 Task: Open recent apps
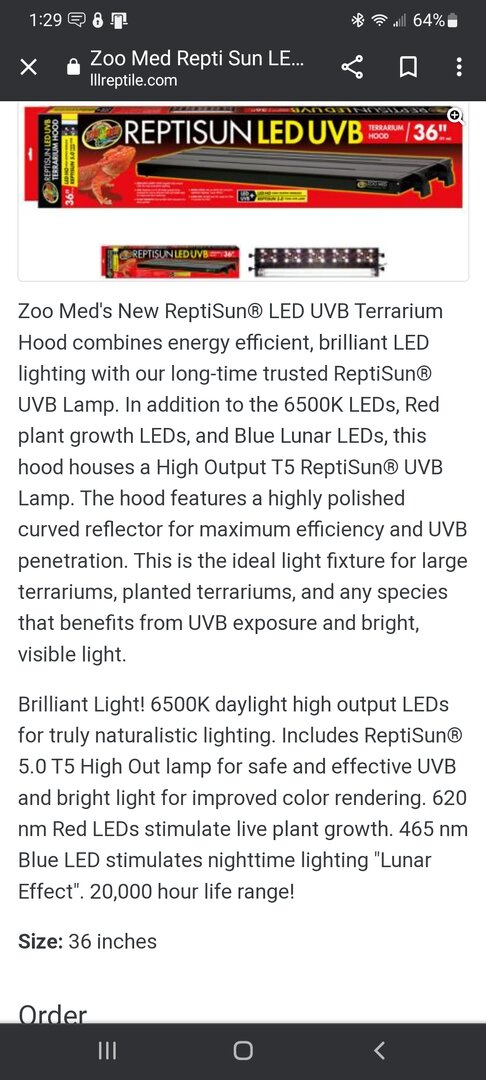point(107,1050)
